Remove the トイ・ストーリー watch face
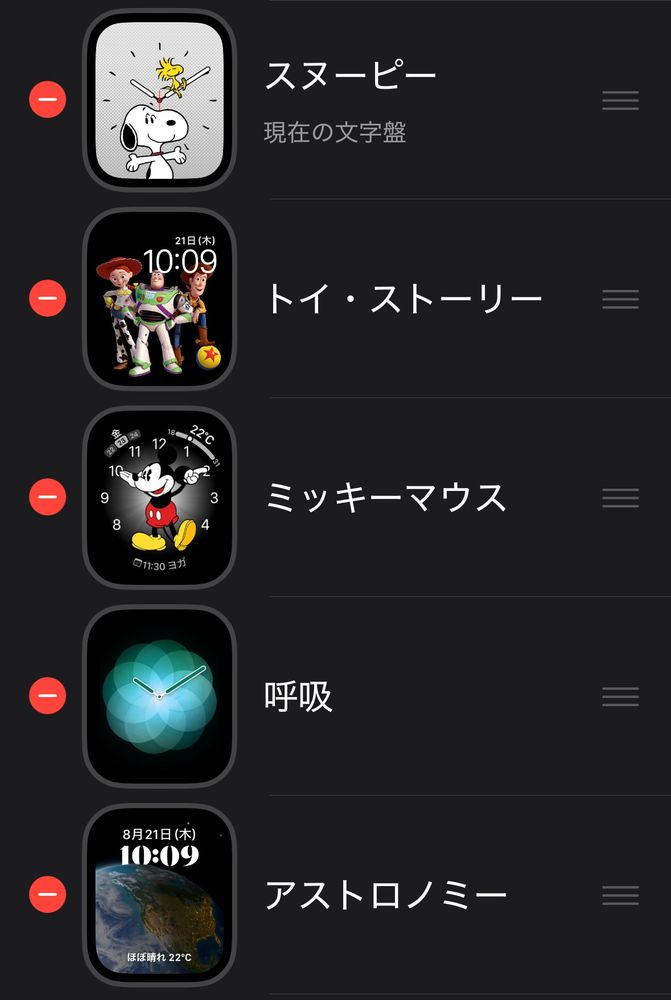671x1000 pixels. (48, 298)
